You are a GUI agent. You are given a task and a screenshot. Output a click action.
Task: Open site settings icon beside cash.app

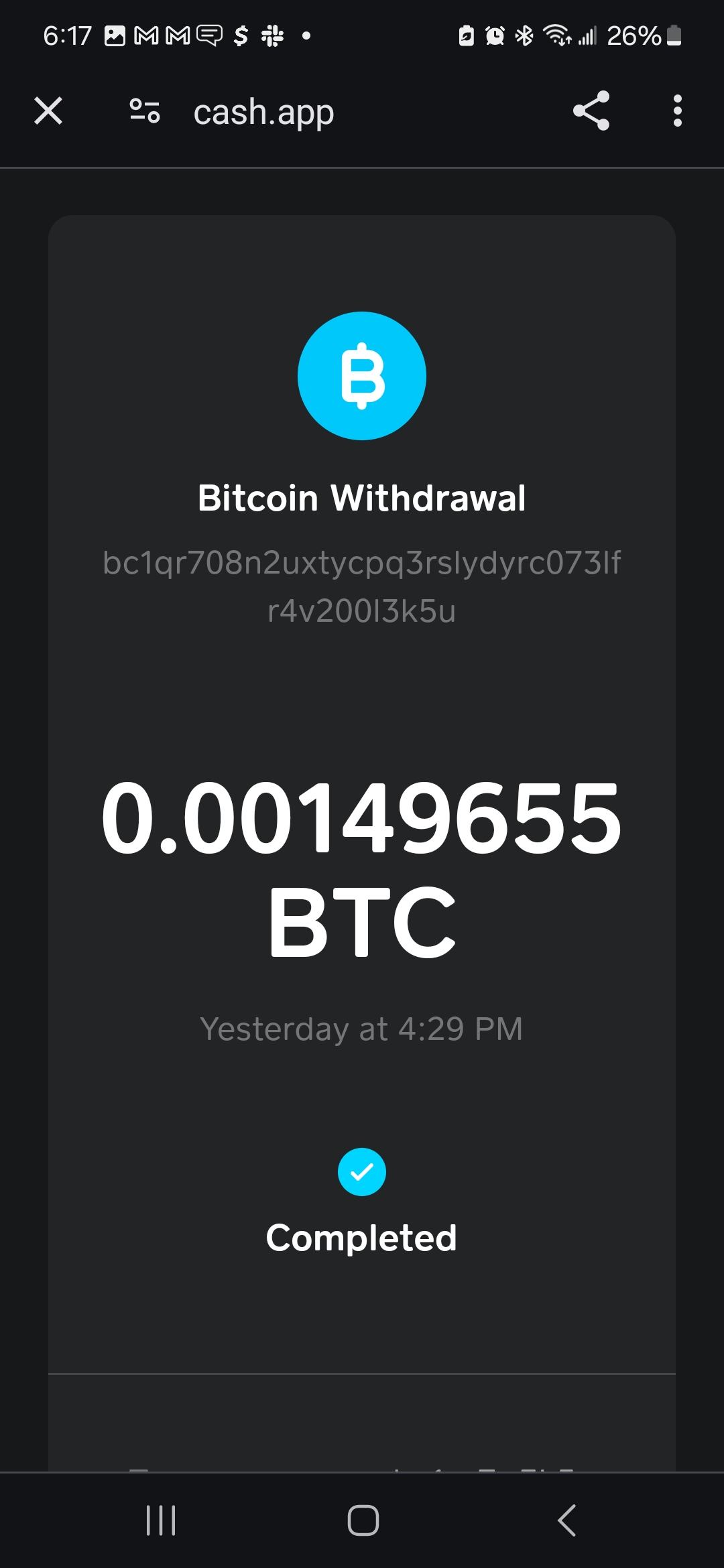(x=145, y=111)
